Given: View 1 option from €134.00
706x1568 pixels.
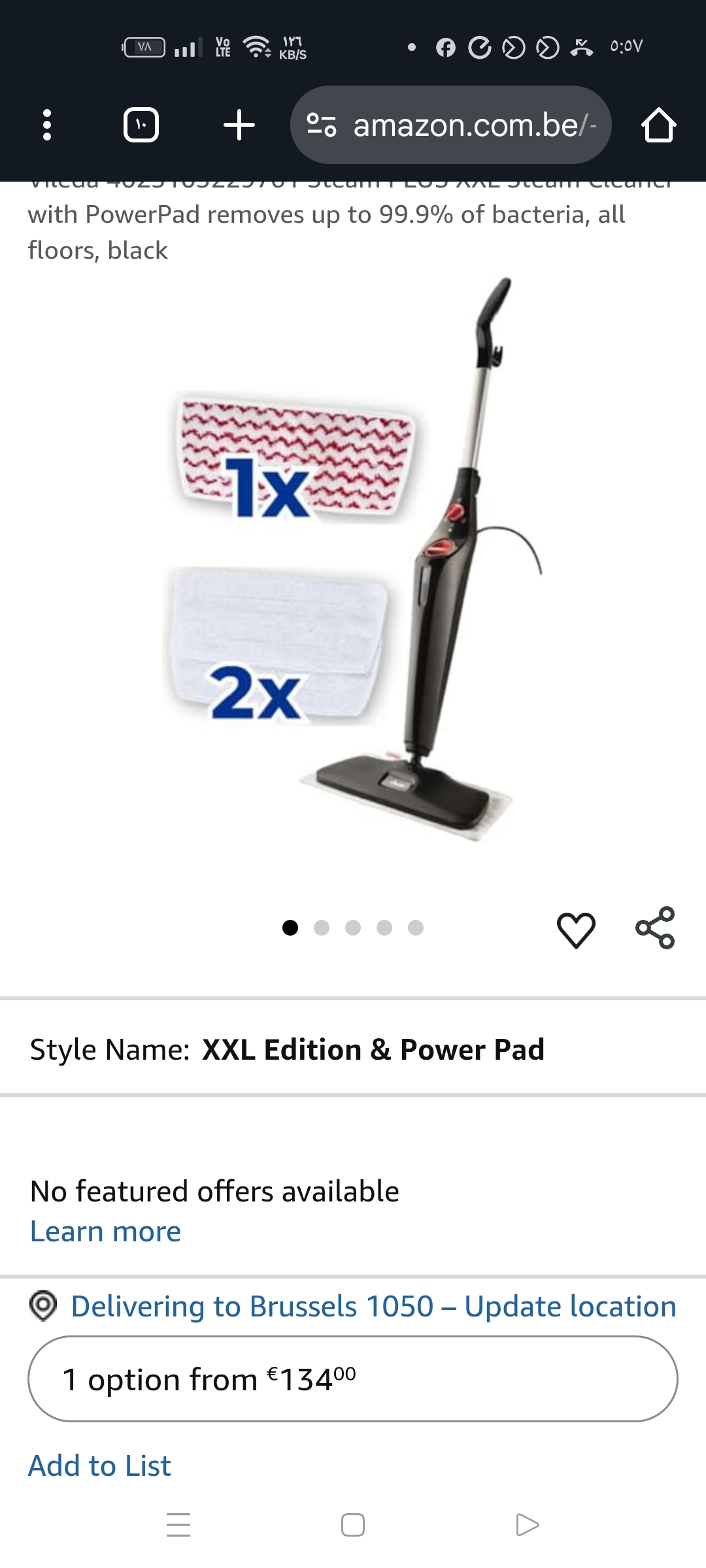Looking at the screenshot, I should (x=353, y=1379).
